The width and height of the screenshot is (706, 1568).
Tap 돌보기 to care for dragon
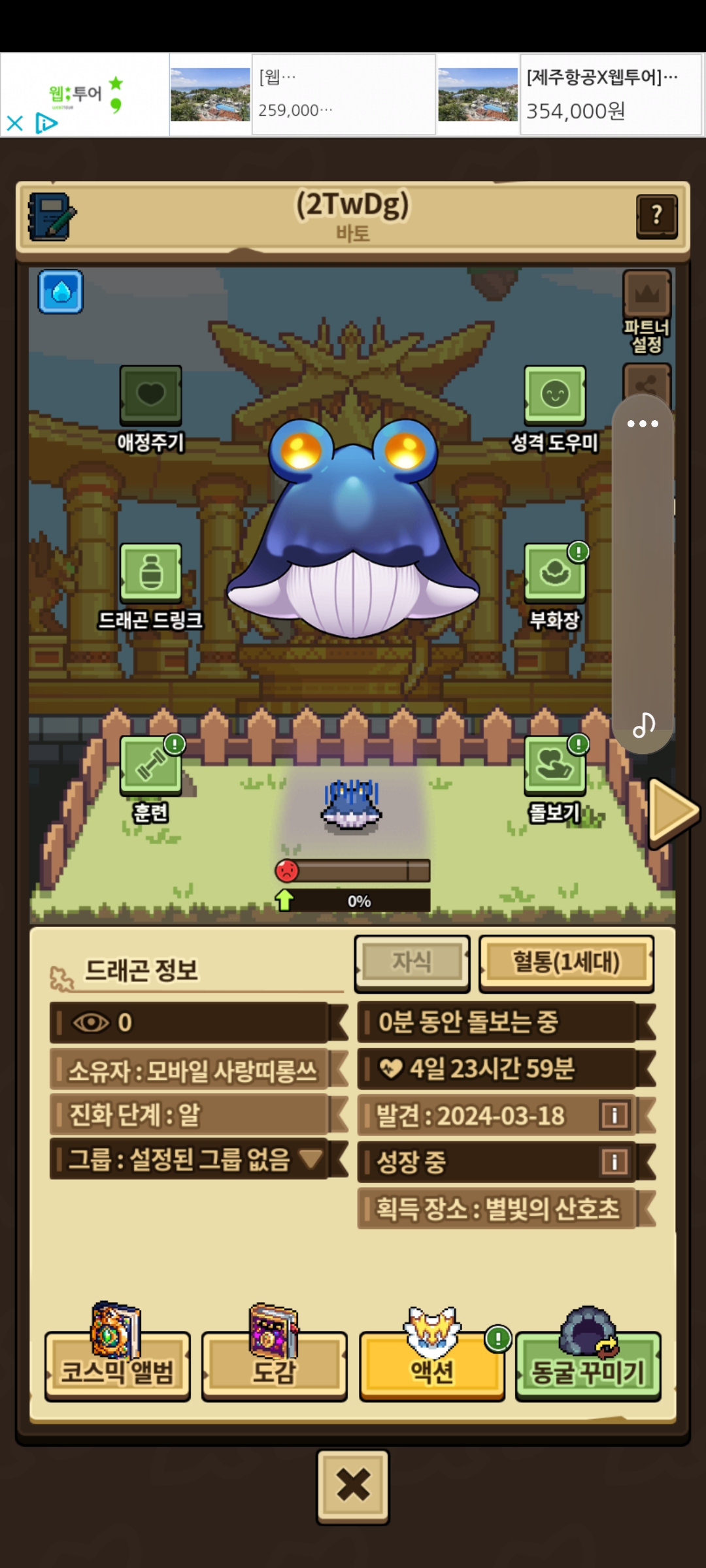click(554, 766)
